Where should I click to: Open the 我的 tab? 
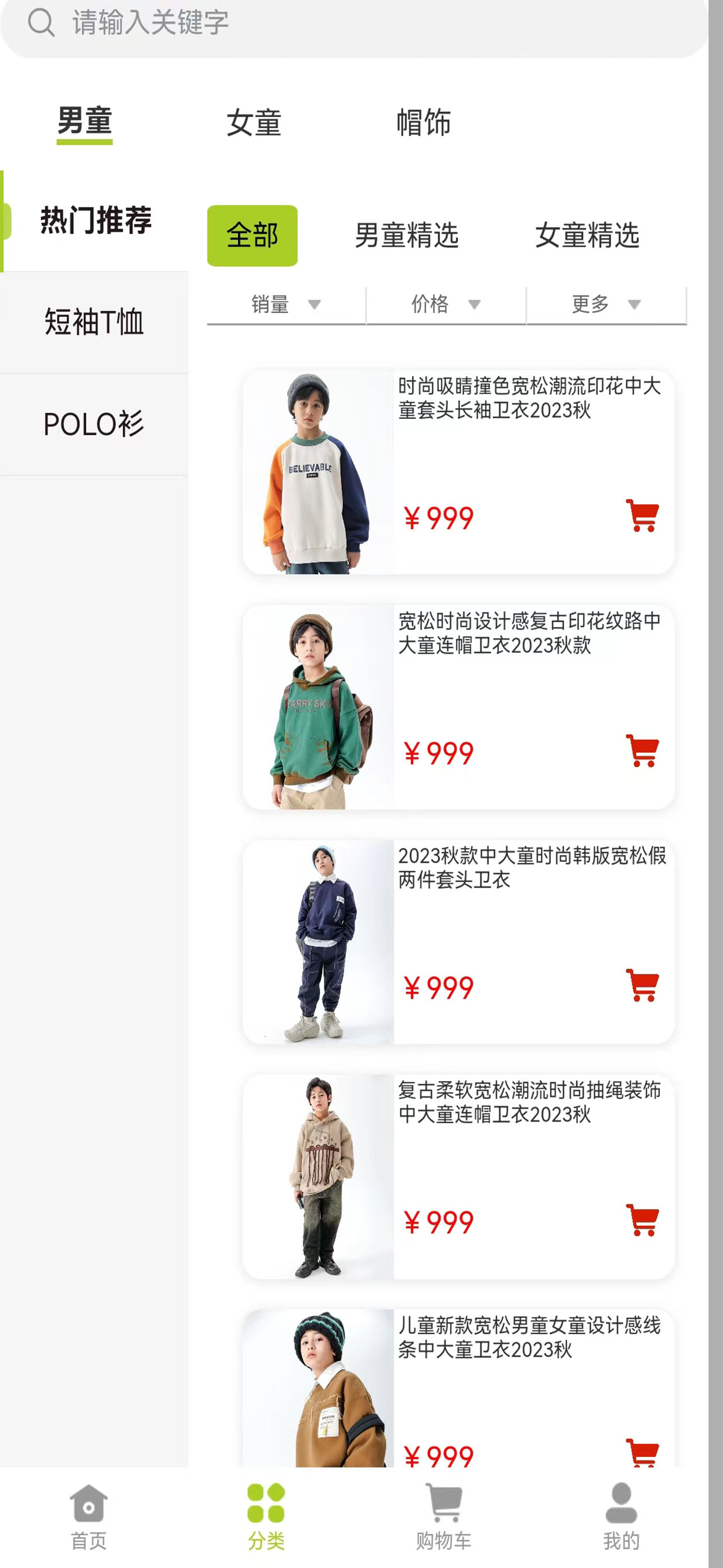coord(621,1516)
